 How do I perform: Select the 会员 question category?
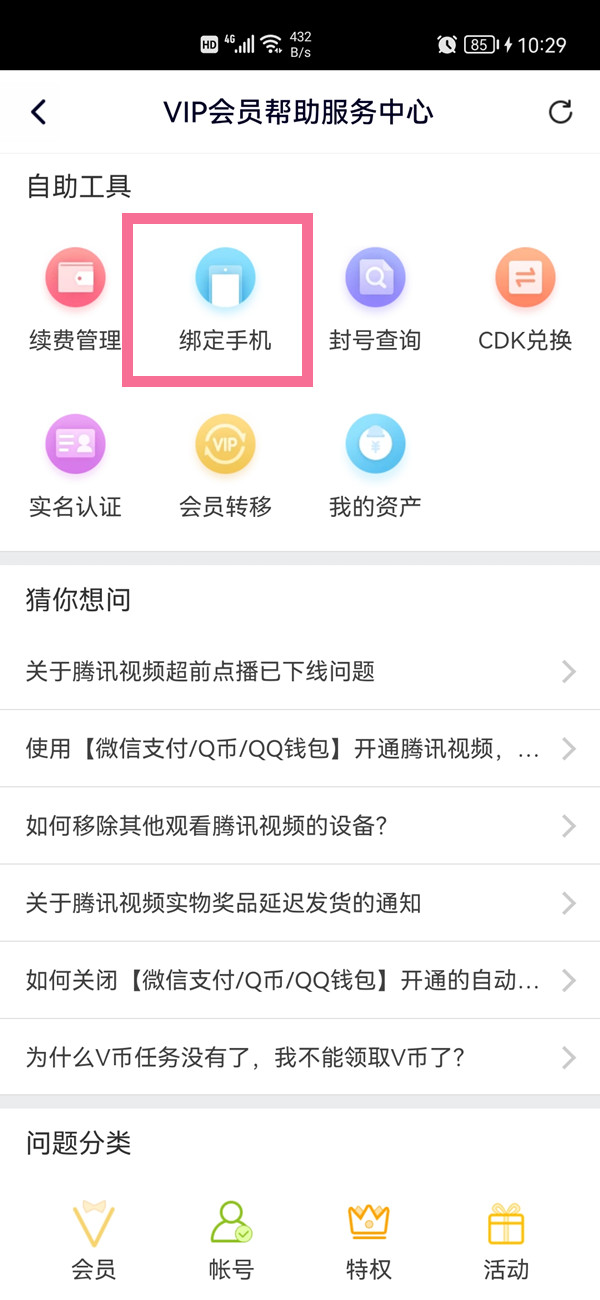[94, 1240]
